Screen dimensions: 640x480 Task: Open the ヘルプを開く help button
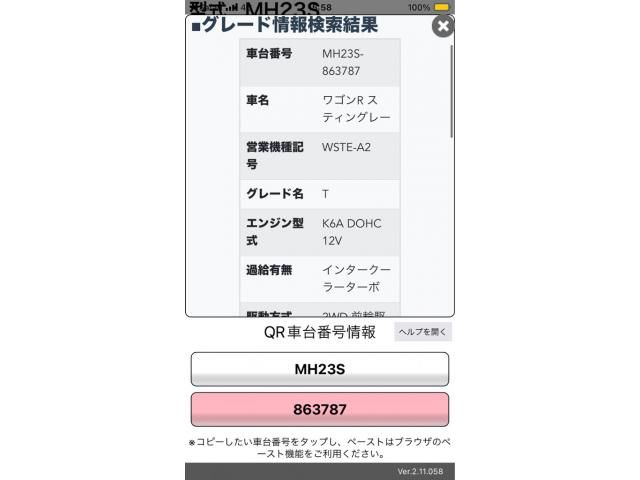pos(422,332)
